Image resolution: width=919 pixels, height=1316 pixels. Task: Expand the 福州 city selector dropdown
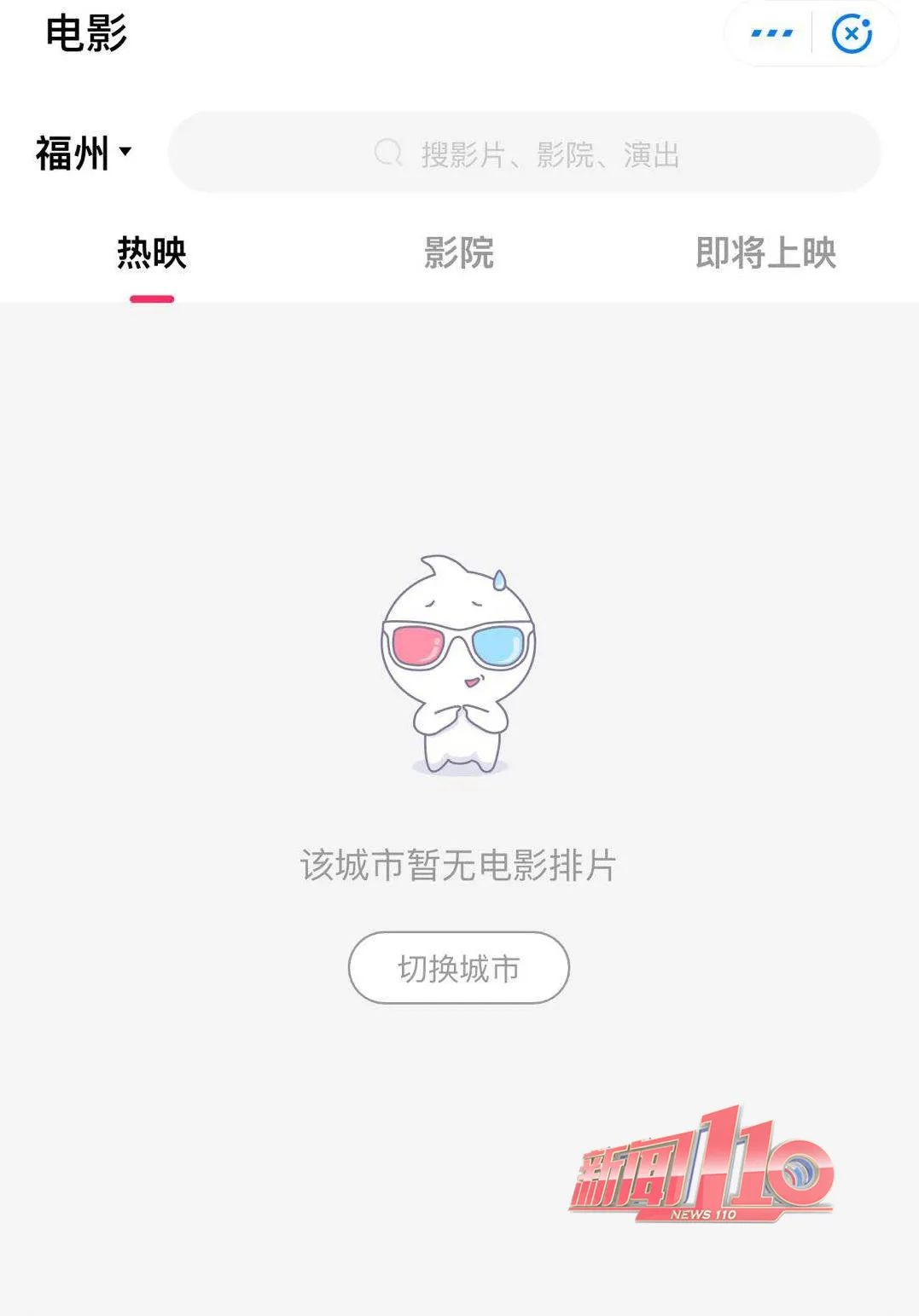coord(73,154)
